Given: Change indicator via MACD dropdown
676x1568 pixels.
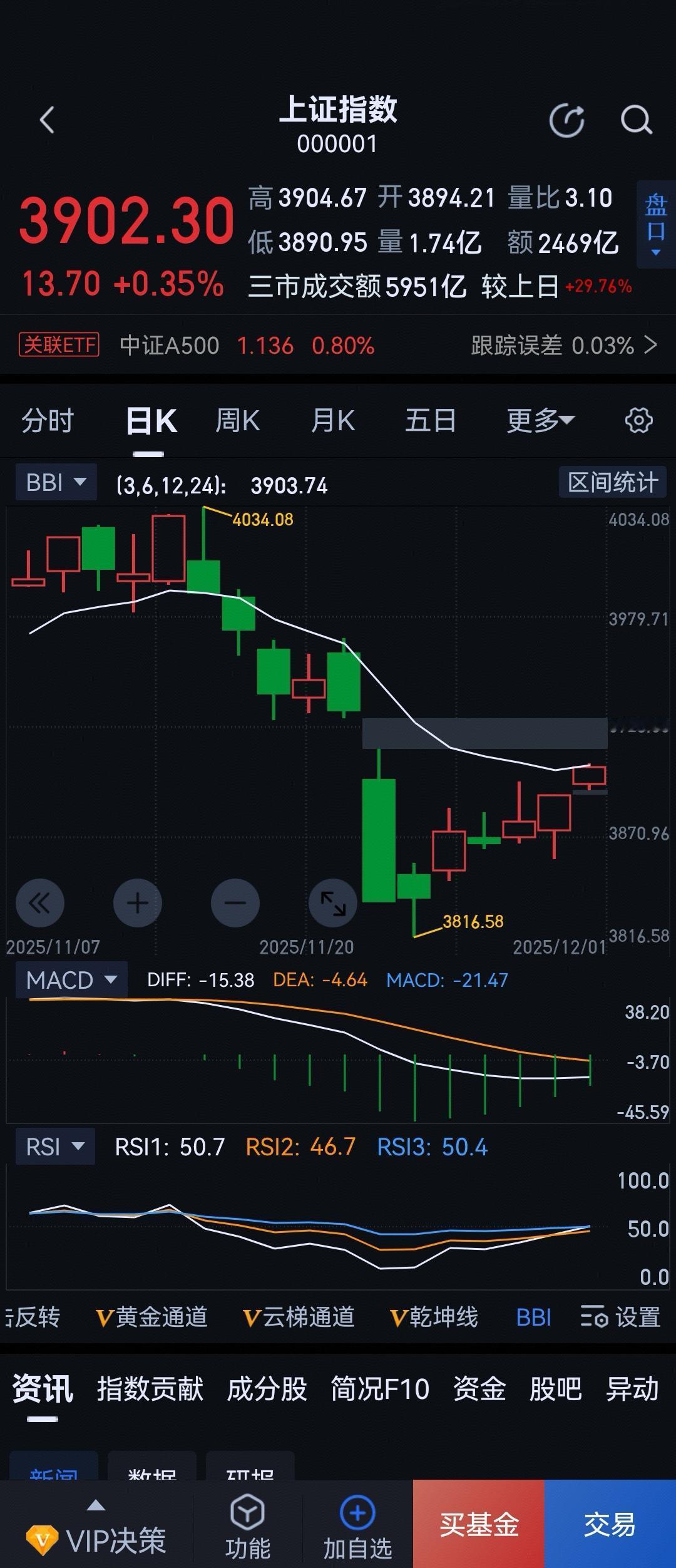Looking at the screenshot, I should click(71, 979).
